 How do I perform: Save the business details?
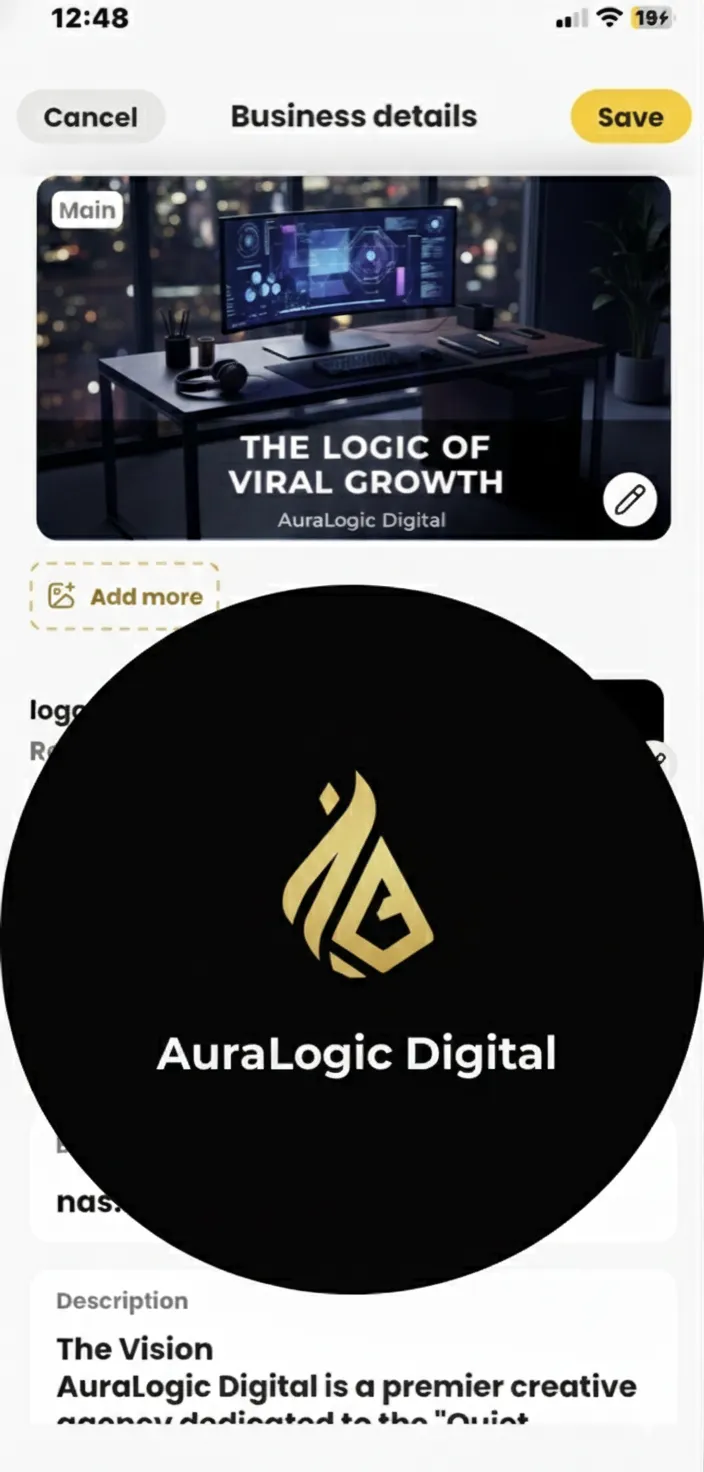click(x=630, y=117)
